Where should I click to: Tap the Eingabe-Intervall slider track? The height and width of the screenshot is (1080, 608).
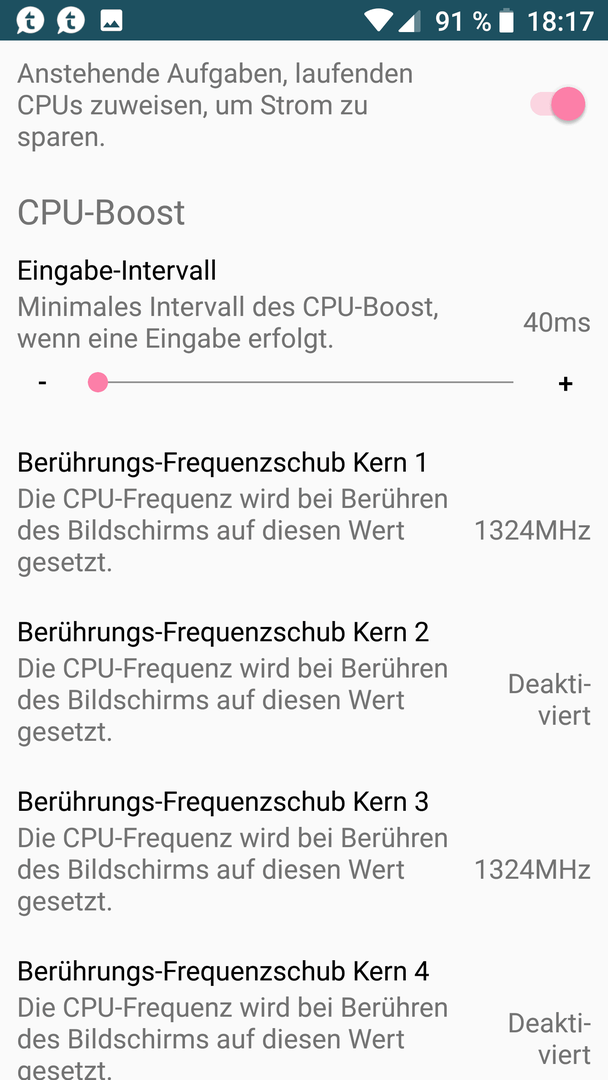[304, 382]
